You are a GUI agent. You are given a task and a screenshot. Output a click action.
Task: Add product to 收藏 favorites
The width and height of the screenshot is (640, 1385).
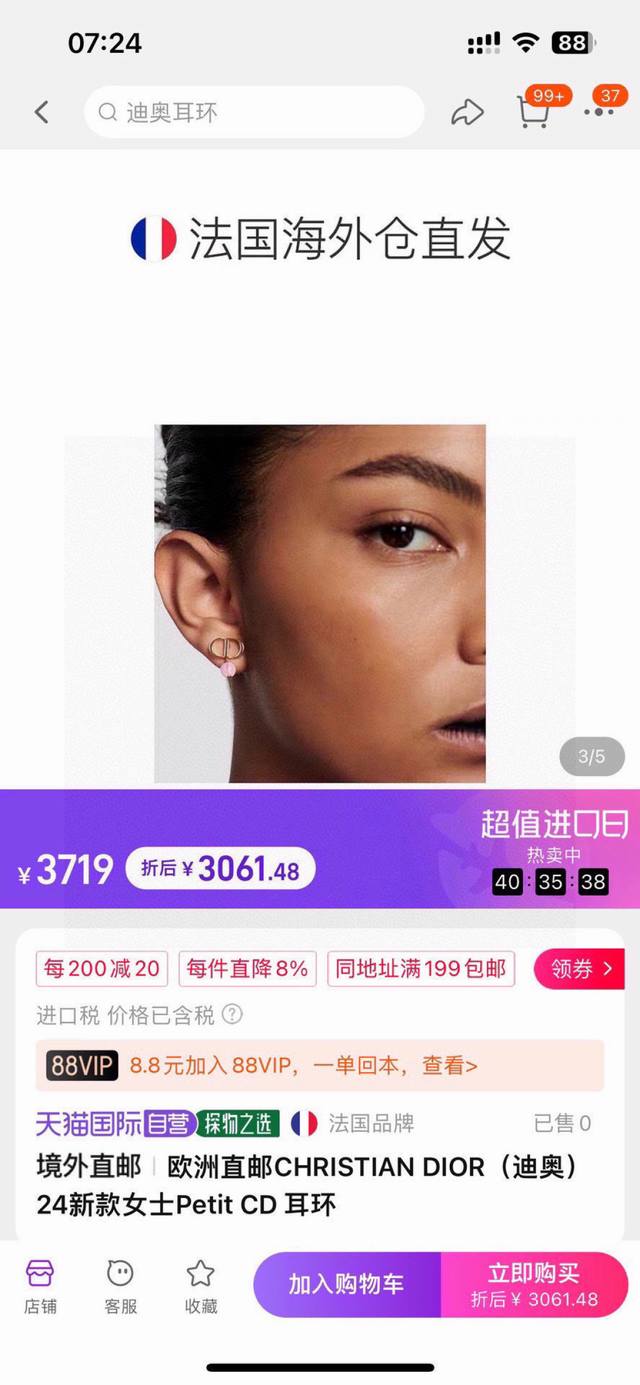click(x=201, y=1286)
